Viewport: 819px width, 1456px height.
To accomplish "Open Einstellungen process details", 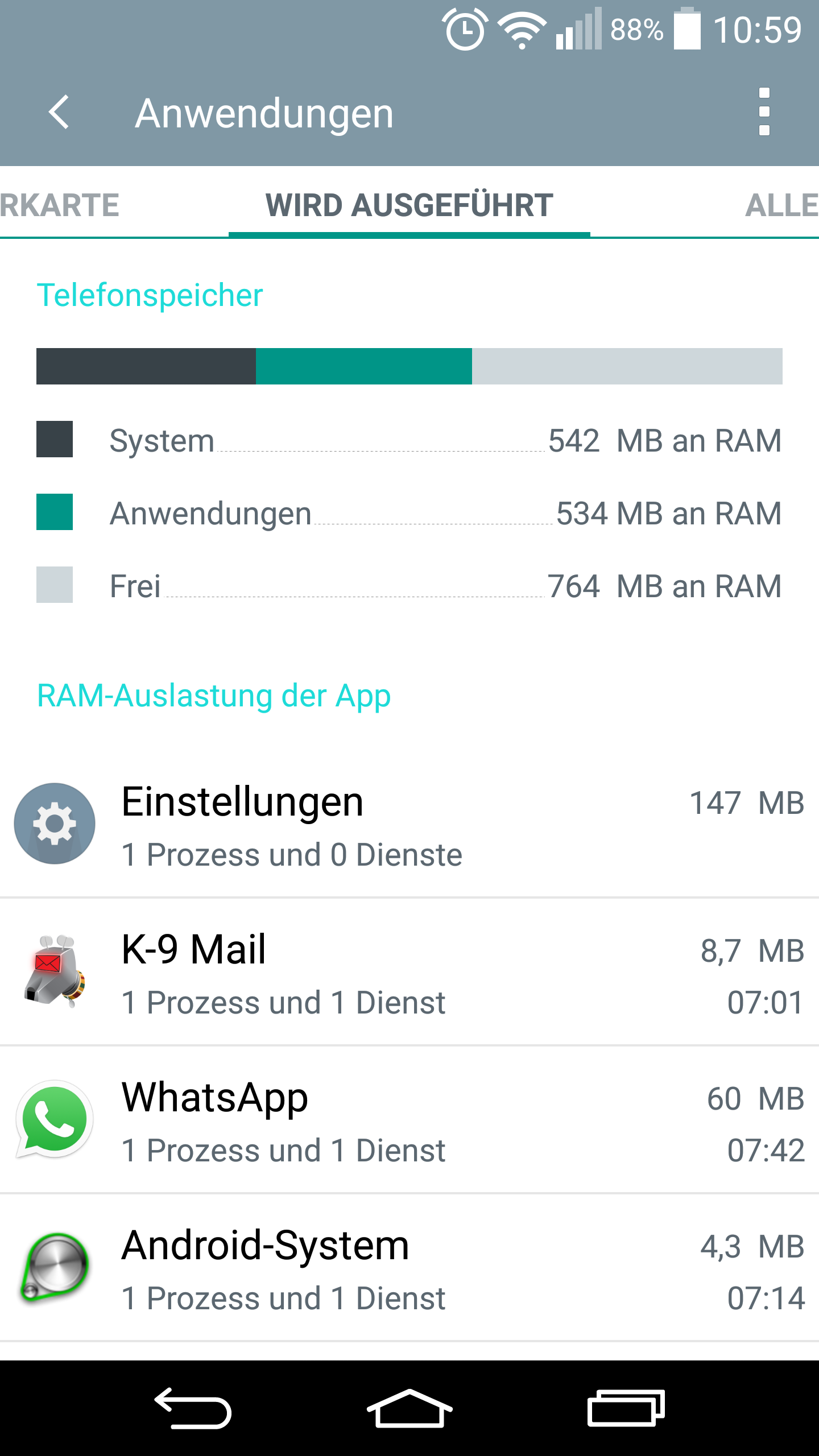I will [x=409, y=825].
